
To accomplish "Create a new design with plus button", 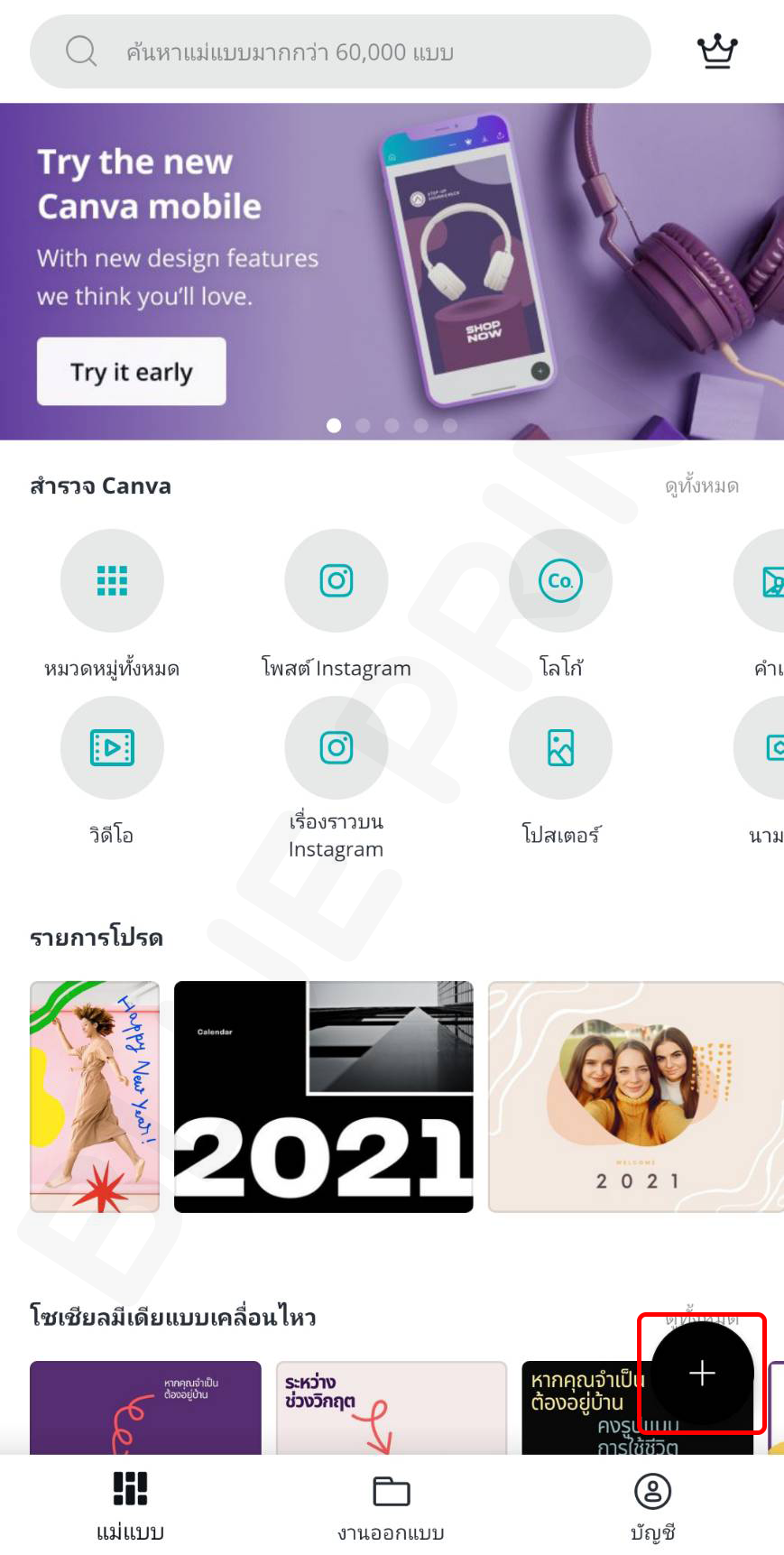I will coord(702,1374).
